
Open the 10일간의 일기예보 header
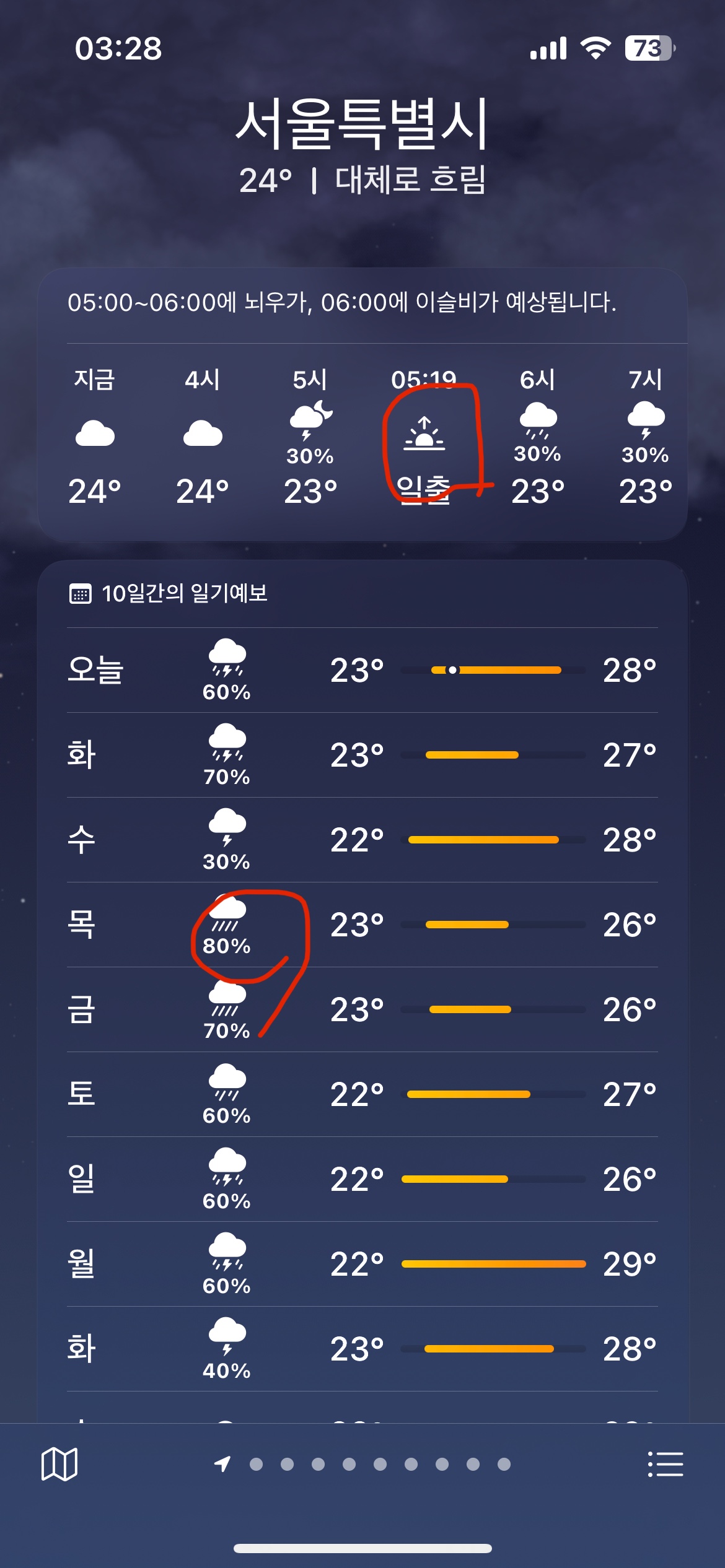coord(184,593)
